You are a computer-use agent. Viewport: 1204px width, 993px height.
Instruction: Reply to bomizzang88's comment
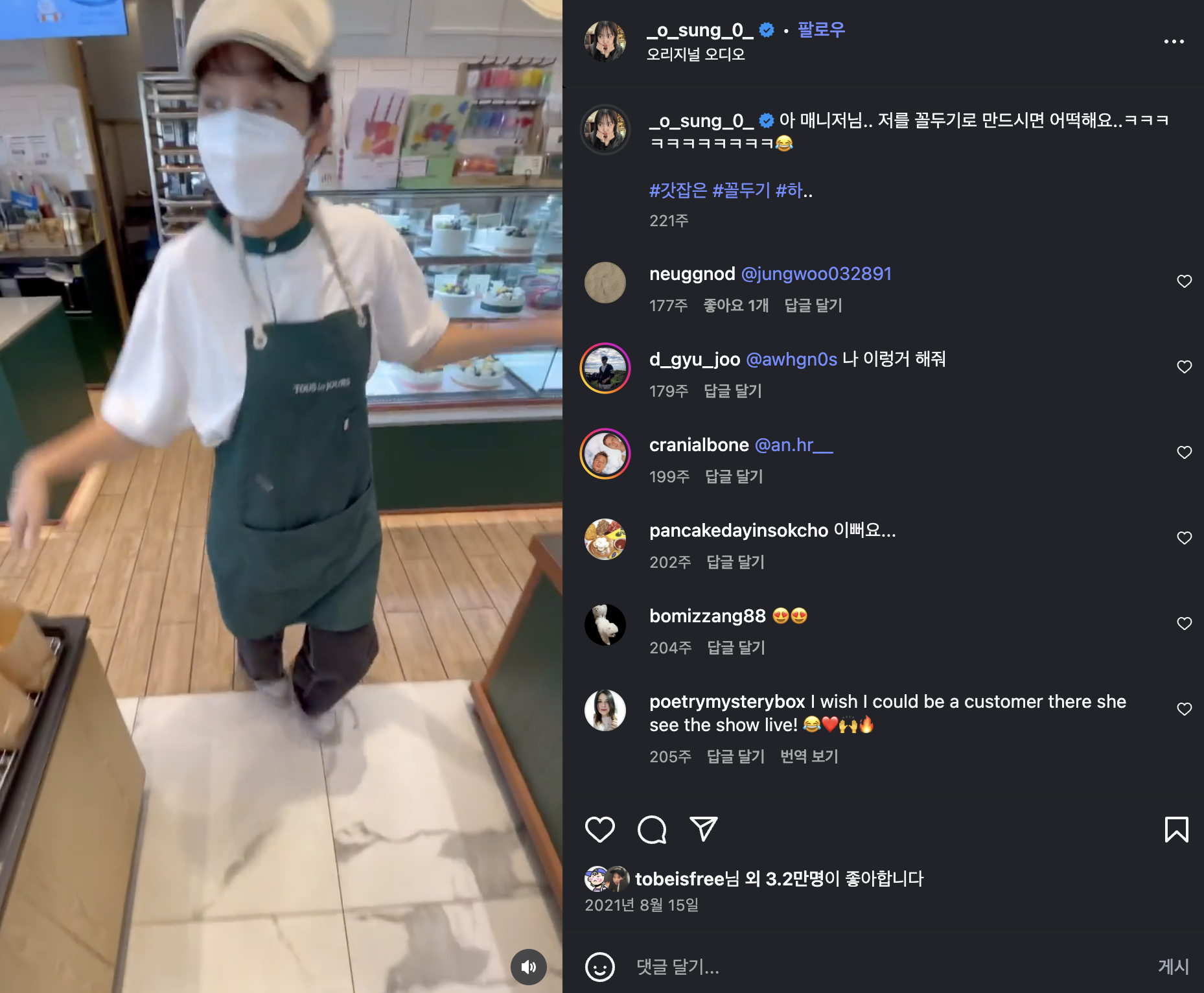pos(735,648)
